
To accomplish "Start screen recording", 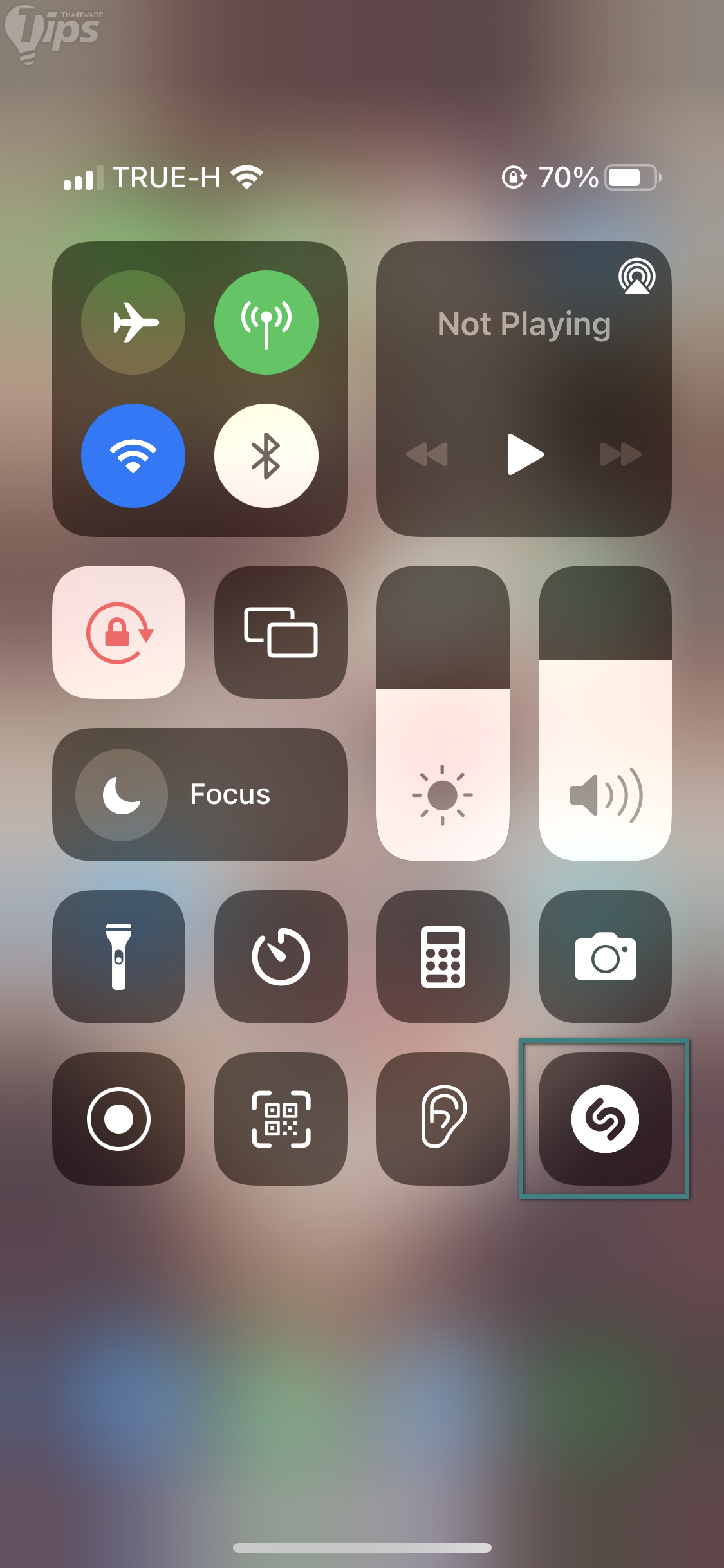I will point(119,1119).
